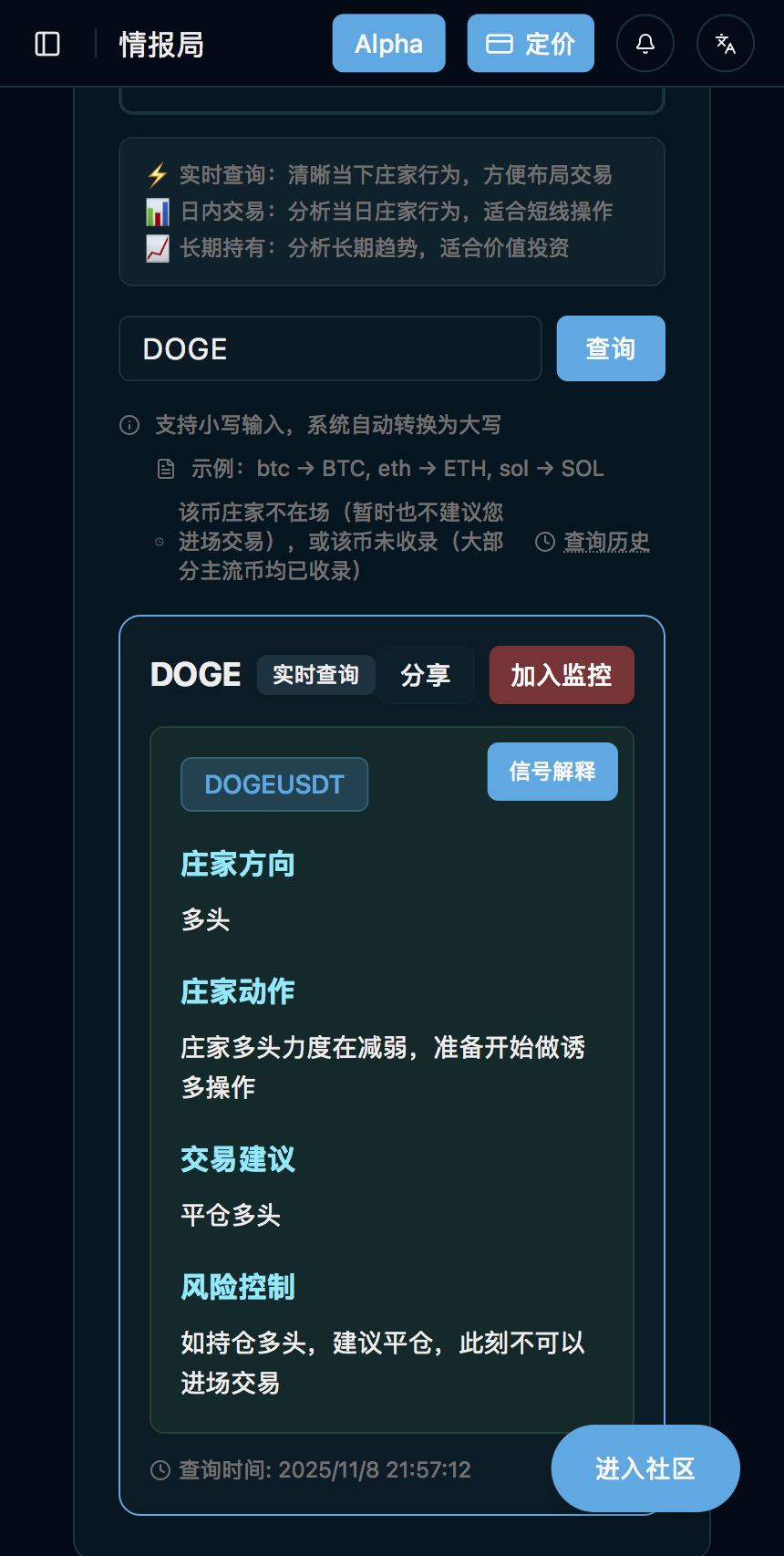Viewport: 784px width, 1556px height.
Task: Open the Alpha section
Action: (388, 44)
